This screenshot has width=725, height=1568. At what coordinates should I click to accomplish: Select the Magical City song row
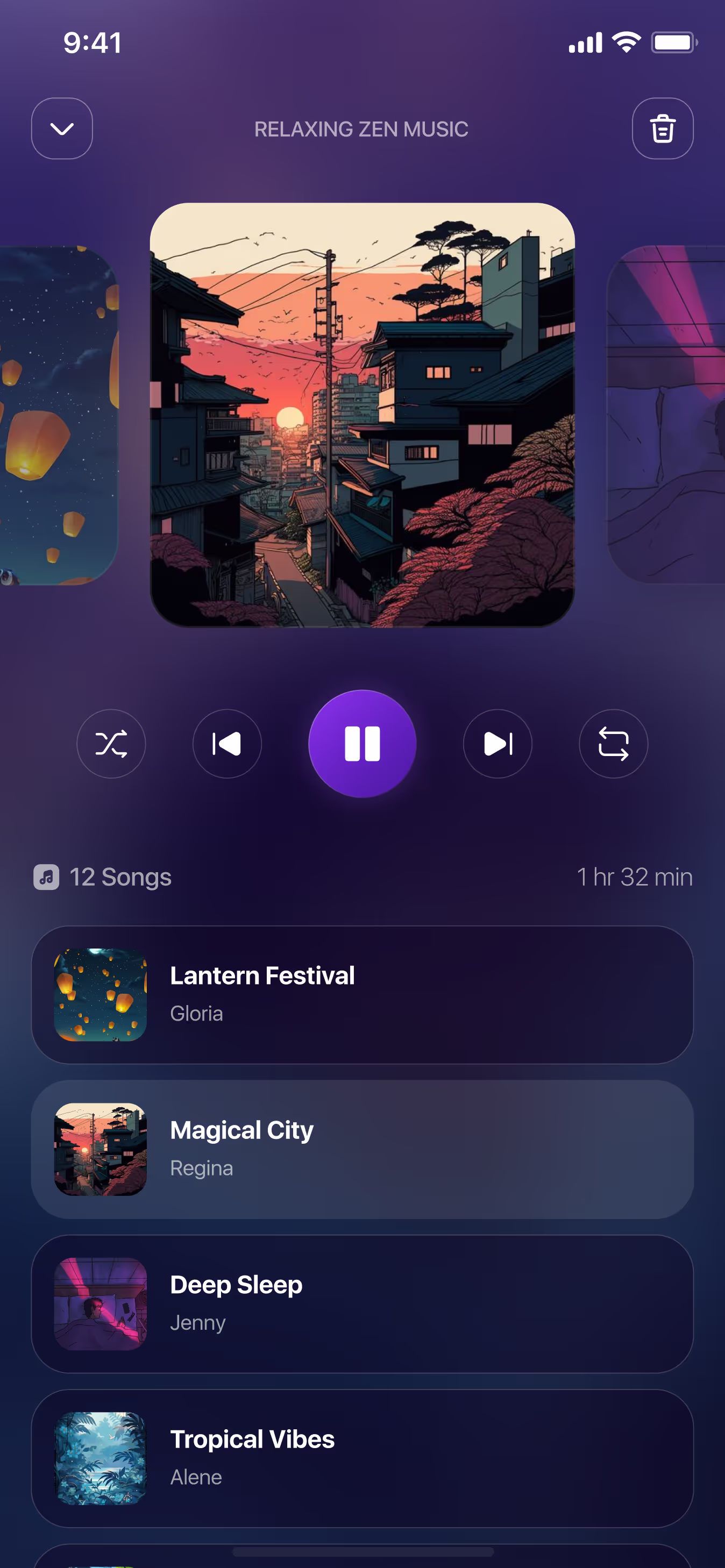(x=362, y=1149)
